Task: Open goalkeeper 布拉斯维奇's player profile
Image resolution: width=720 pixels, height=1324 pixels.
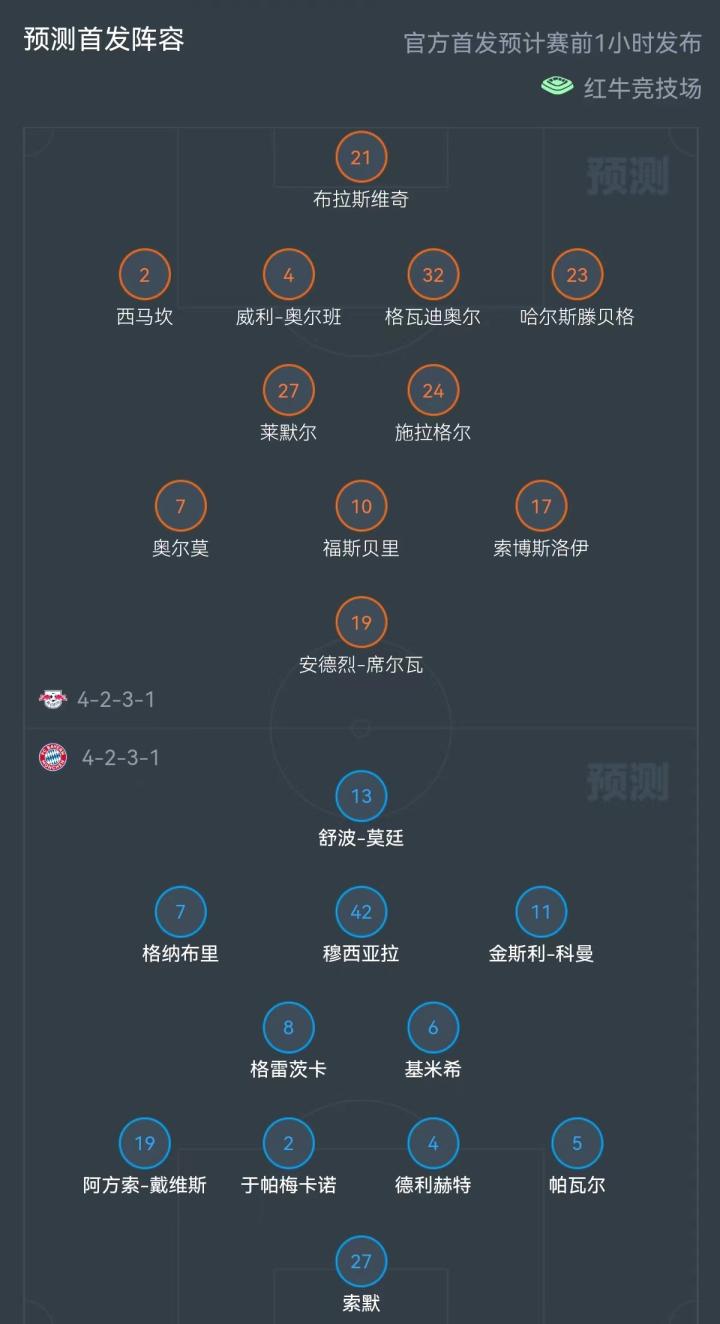Action: [x=361, y=158]
